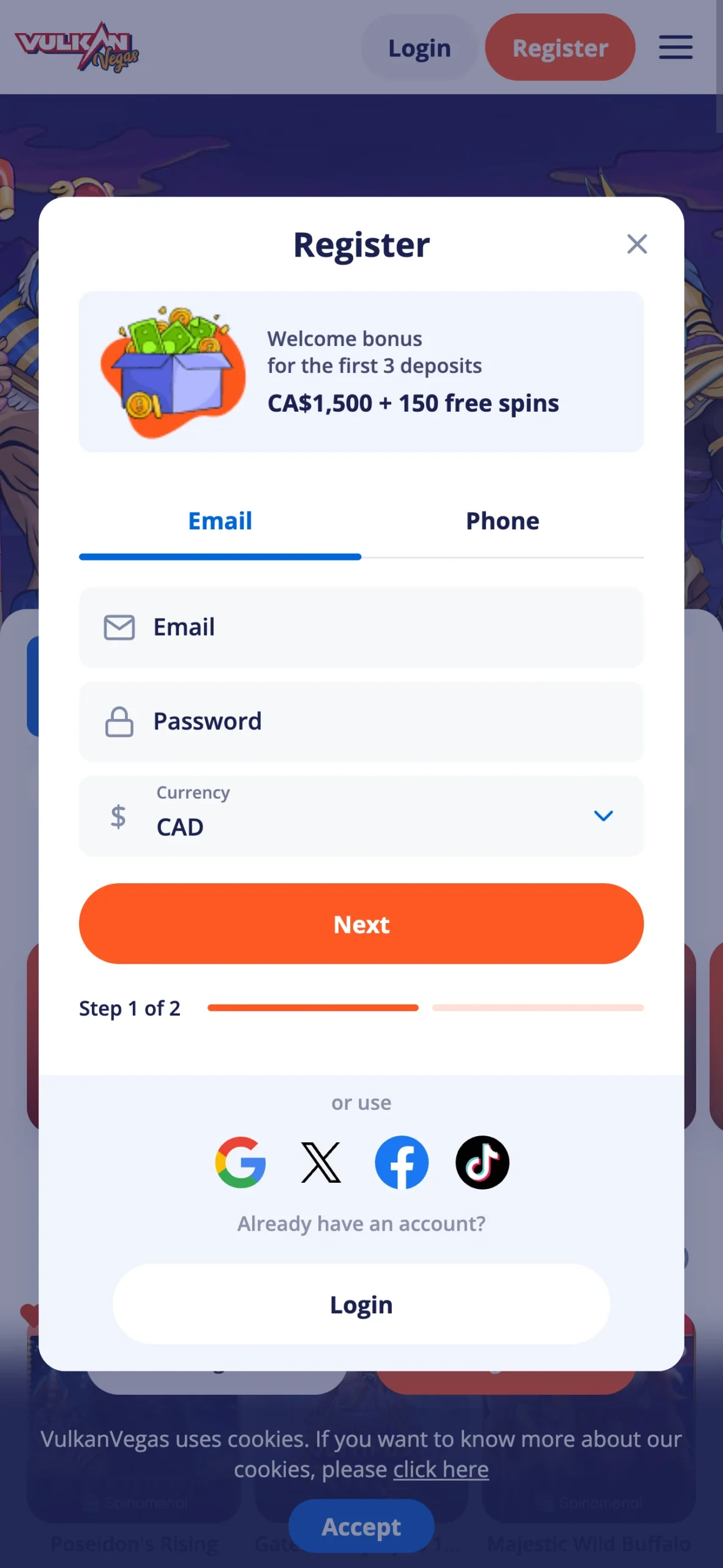Close the Register dialog
This screenshot has height=1568, width=723.
pyautogui.click(x=637, y=244)
